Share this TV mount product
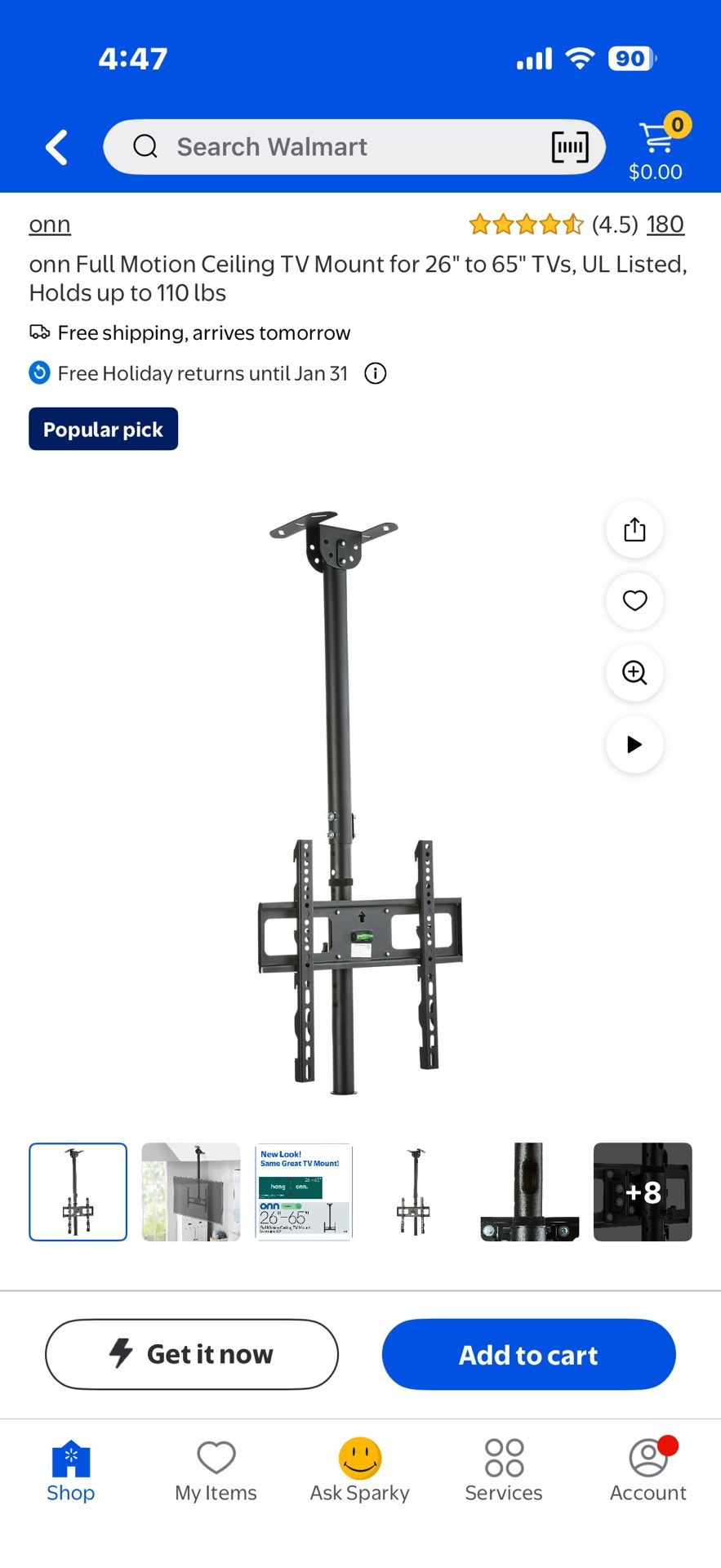This screenshot has height=1568, width=721. pyautogui.click(x=634, y=529)
